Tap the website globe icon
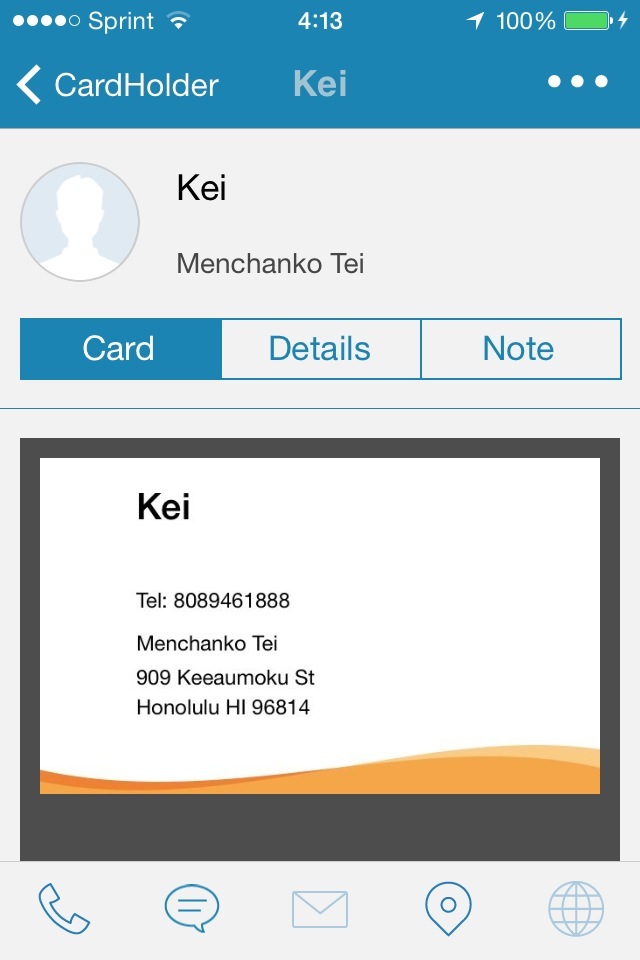The height and width of the screenshot is (960, 640). pyautogui.click(x=576, y=909)
